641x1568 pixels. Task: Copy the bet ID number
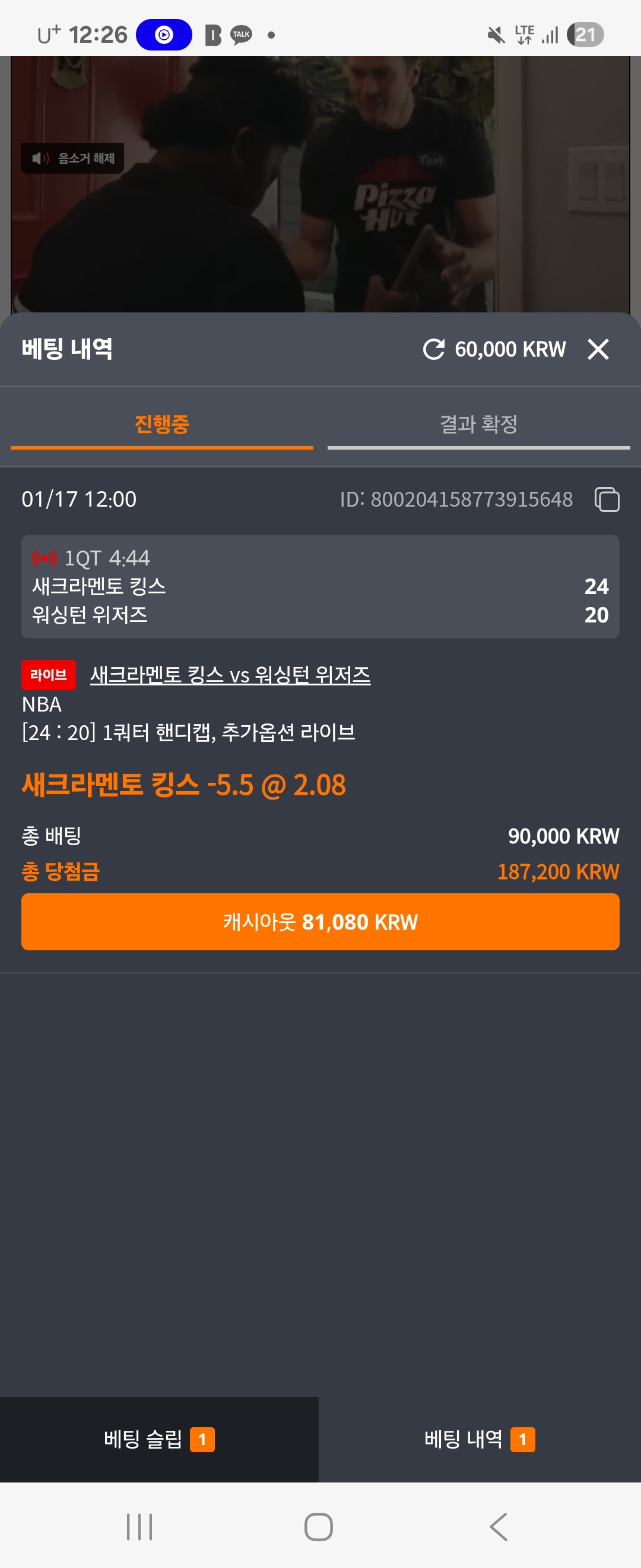click(x=607, y=500)
